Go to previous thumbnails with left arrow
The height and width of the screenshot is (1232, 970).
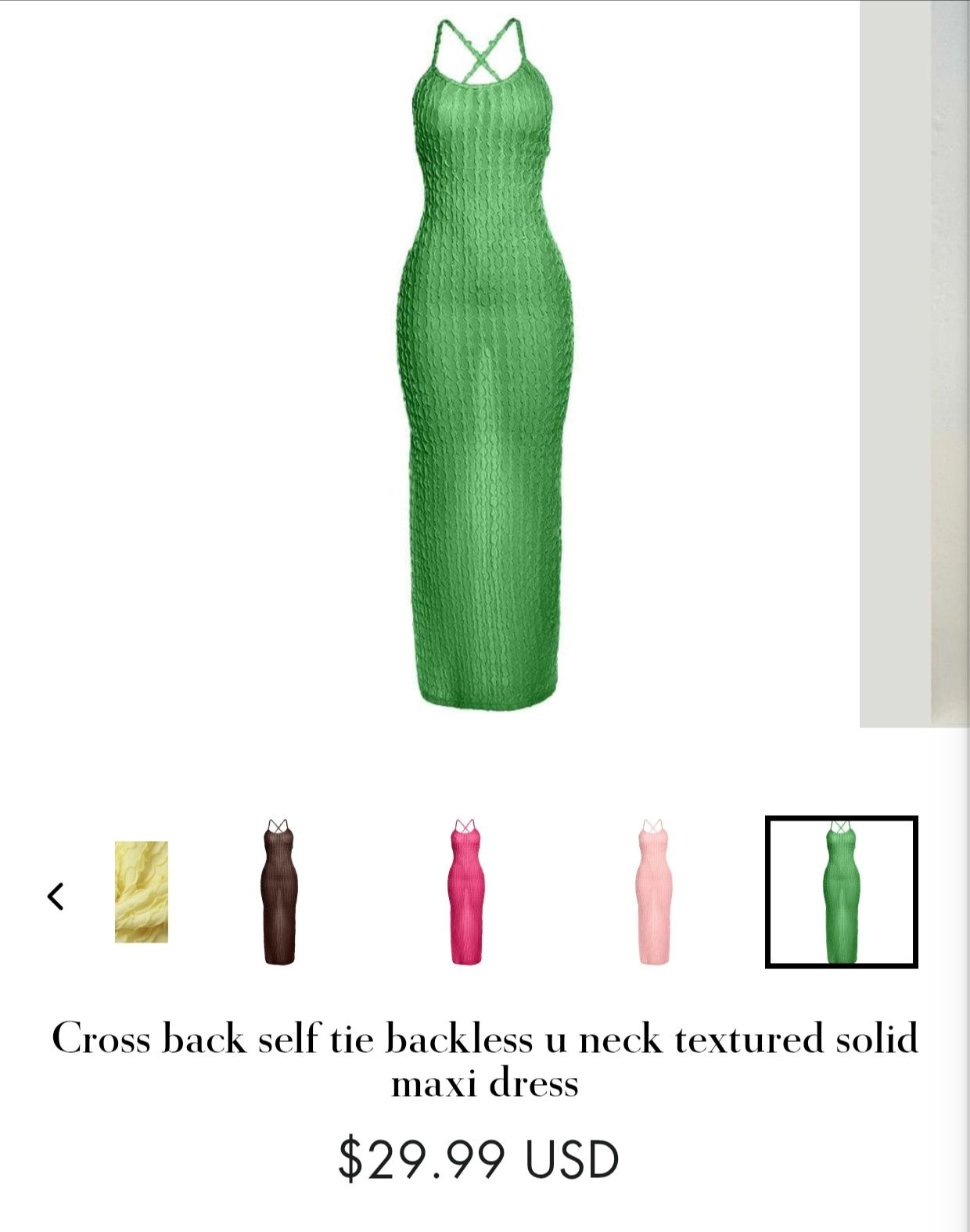click(55, 896)
